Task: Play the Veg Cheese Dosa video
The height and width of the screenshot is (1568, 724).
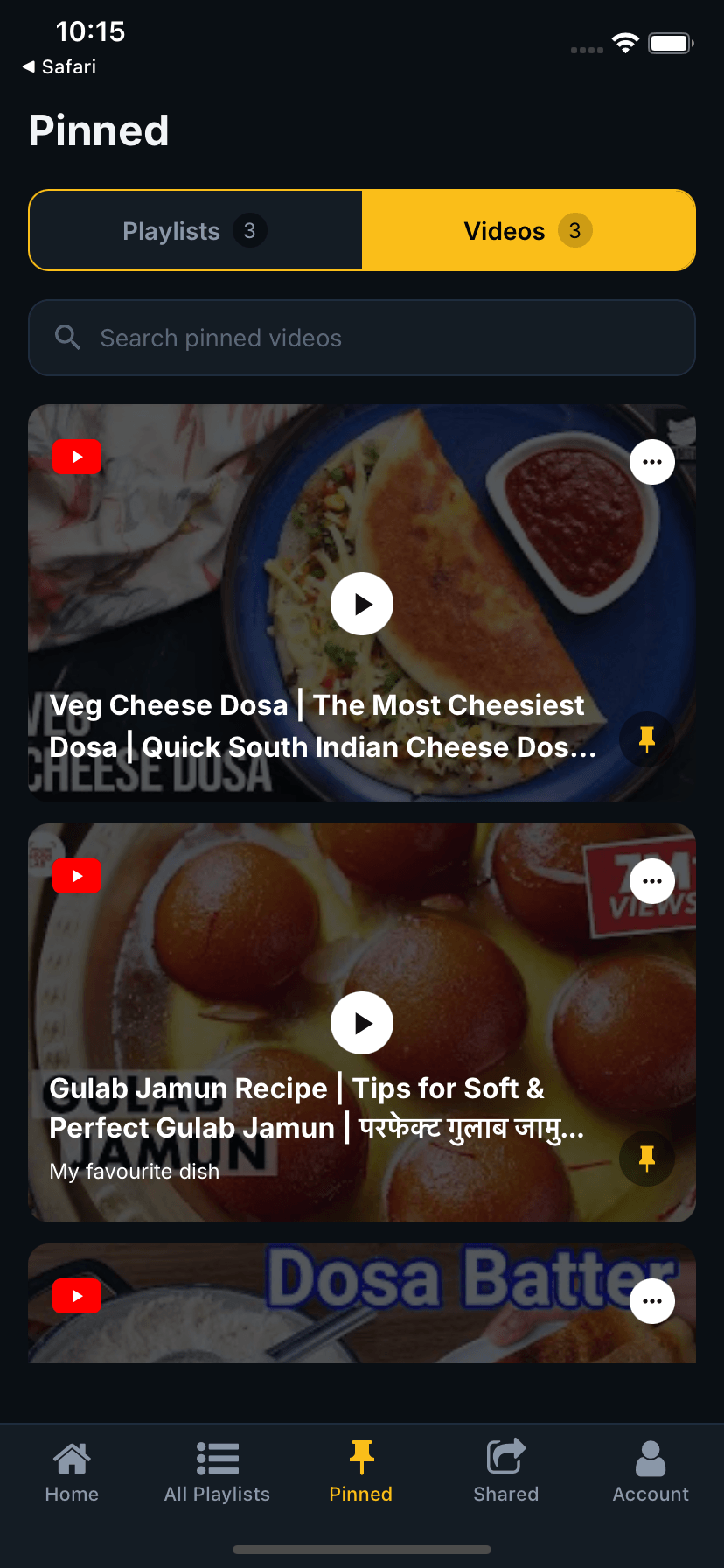Action: click(x=362, y=604)
